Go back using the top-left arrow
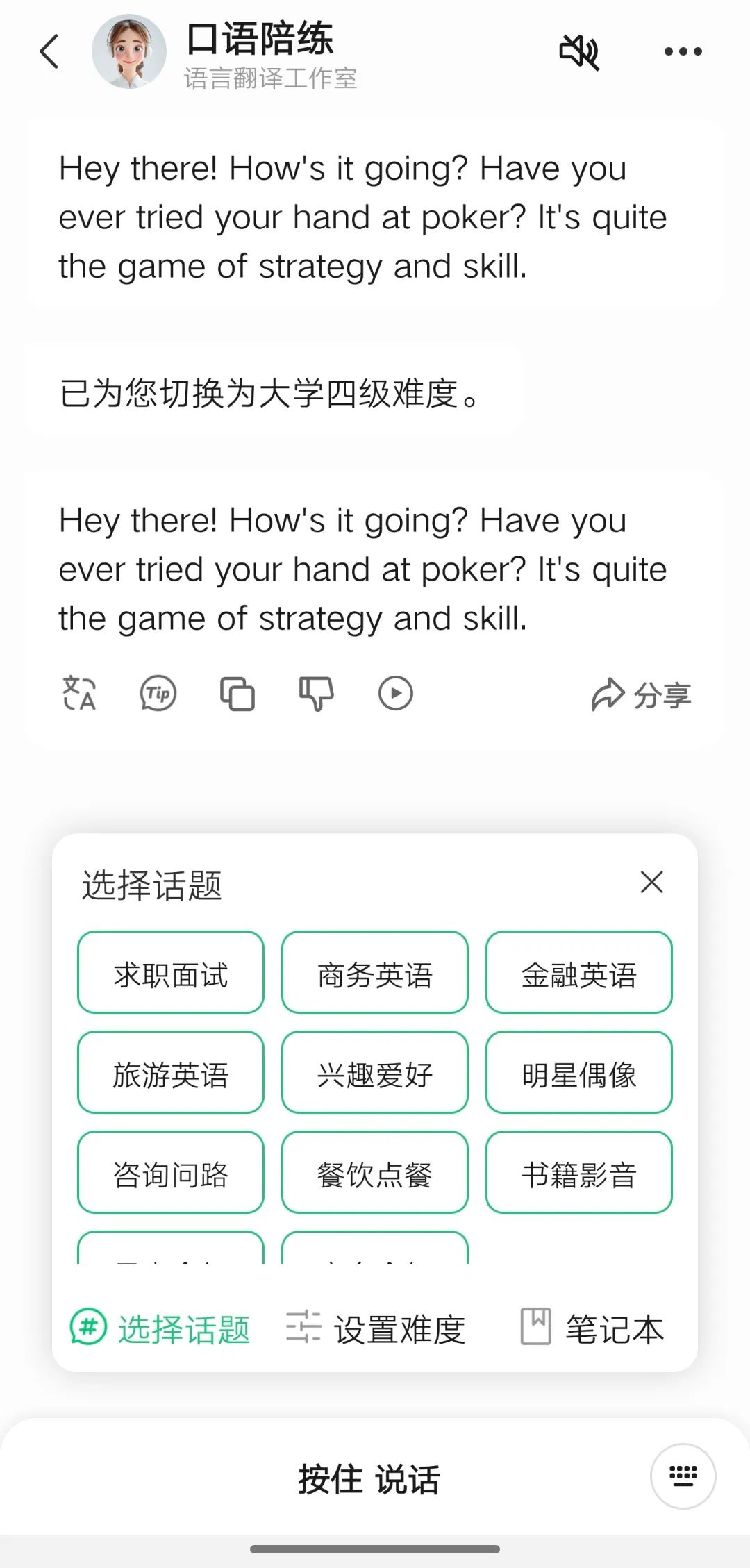 click(49, 51)
